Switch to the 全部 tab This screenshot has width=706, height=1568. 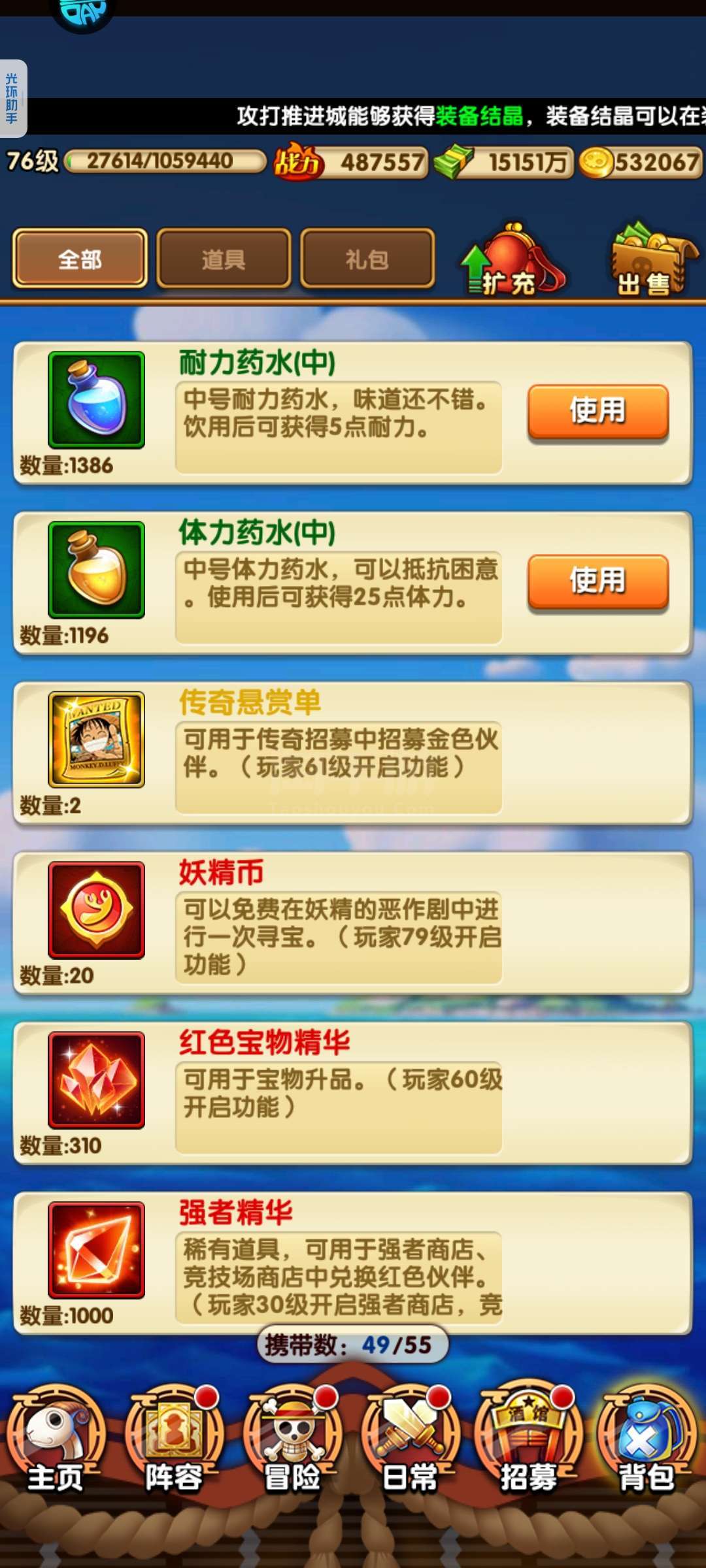tap(80, 259)
